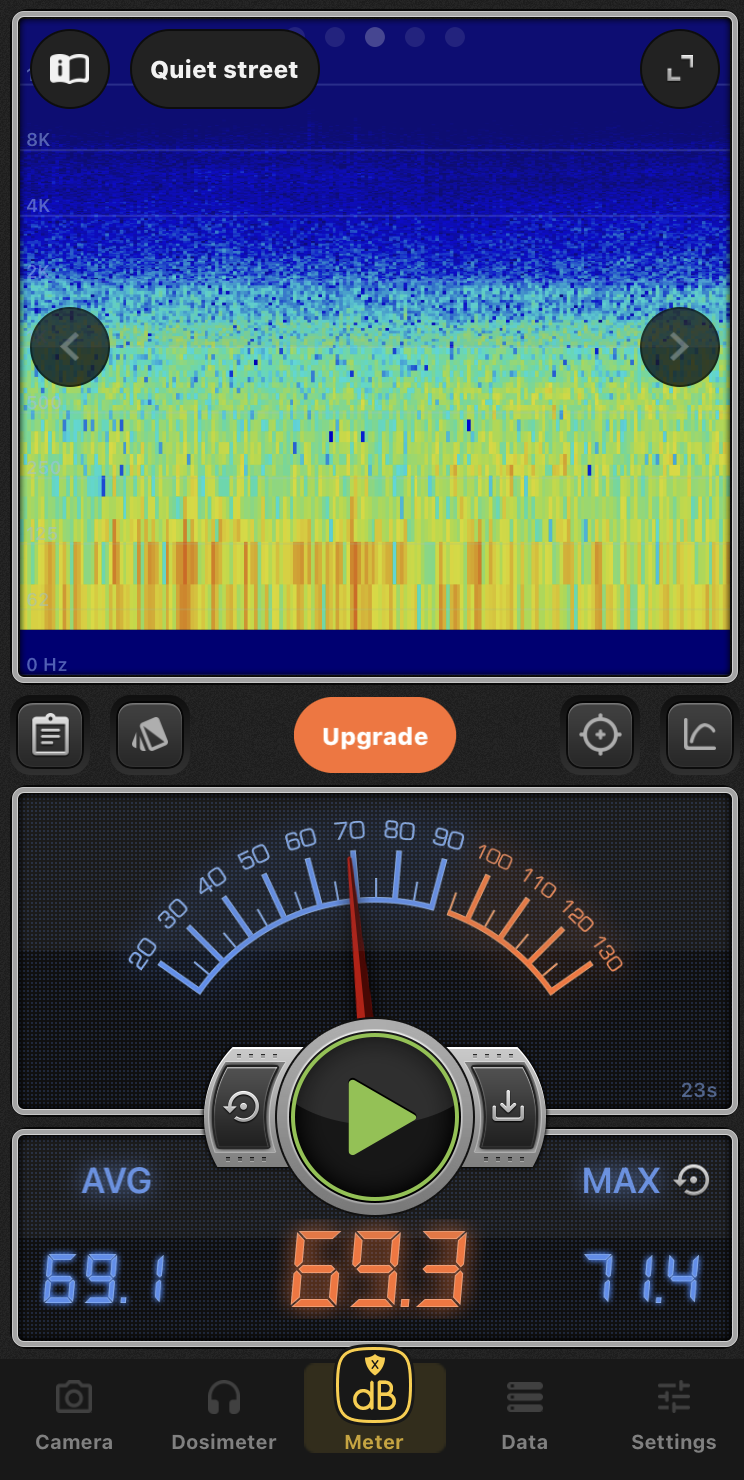The height and width of the screenshot is (1480, 744).
Task: Open the Settings tab
Action: click(674, 1415)
